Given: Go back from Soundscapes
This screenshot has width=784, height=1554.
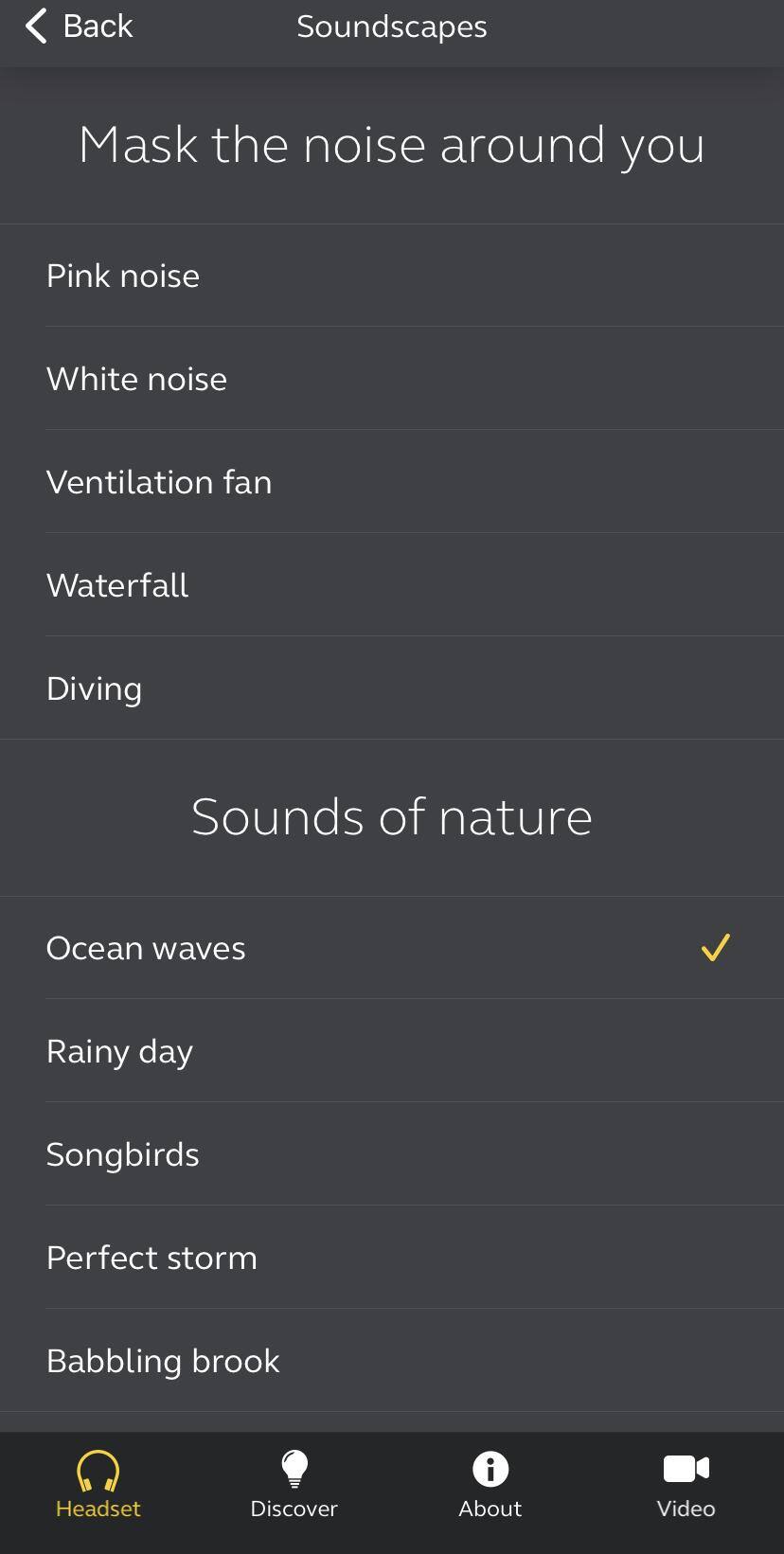Looking at the screenshot, I should click(x=78, y=27).
